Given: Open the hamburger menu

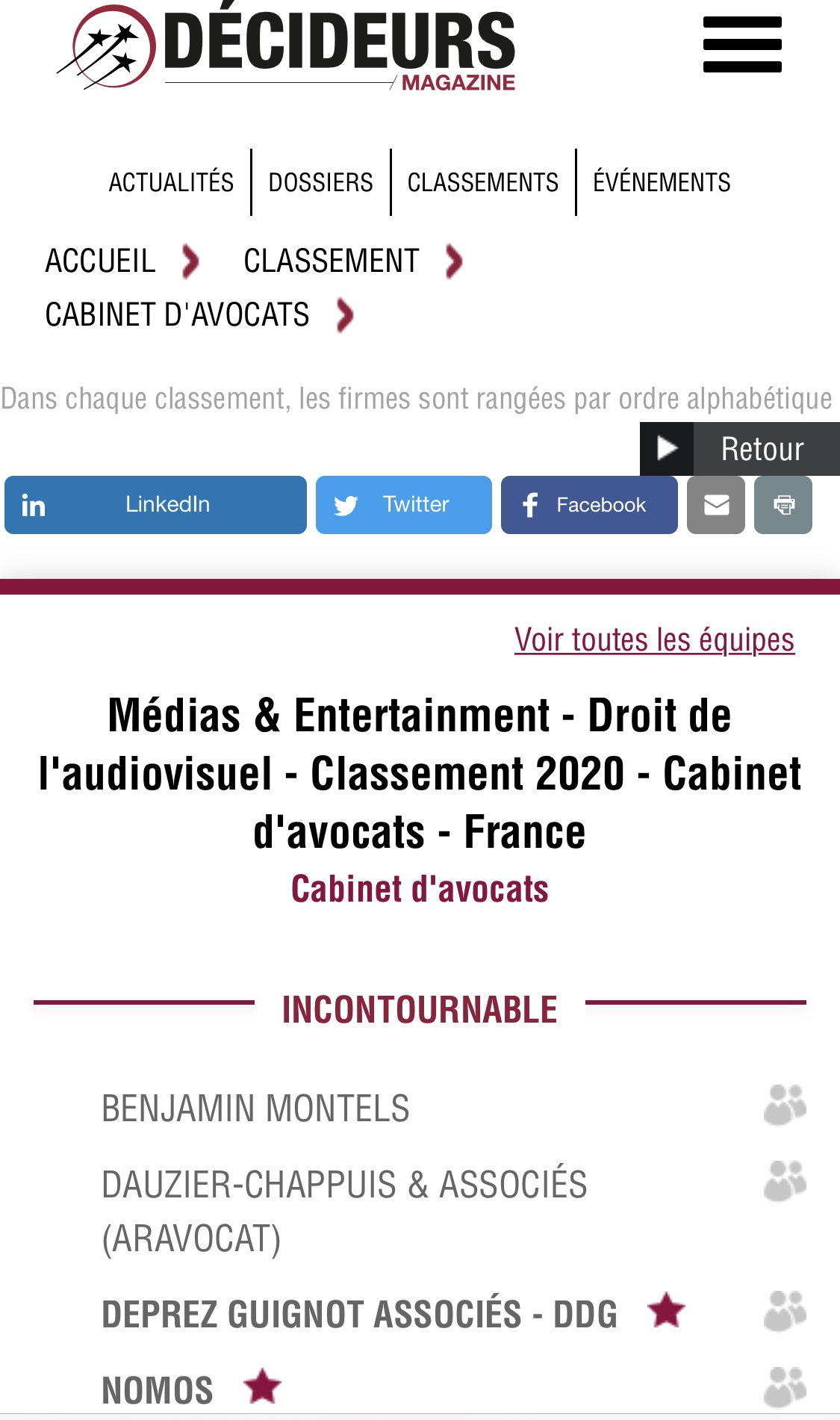Looking at the screenshot, I should point(742,45).
